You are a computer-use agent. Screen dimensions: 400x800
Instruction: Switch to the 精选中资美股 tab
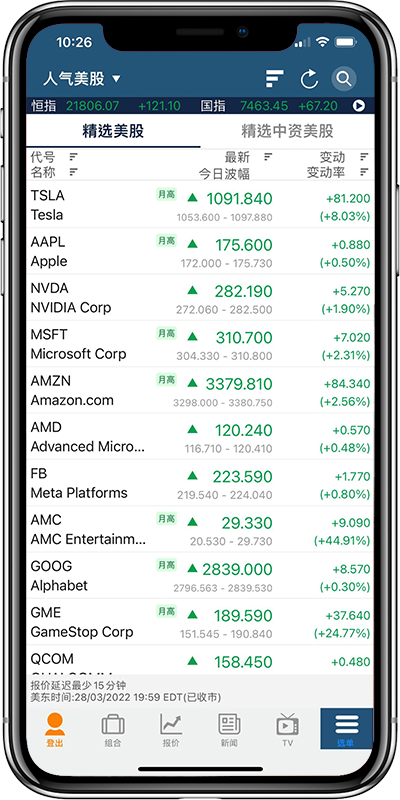pyautogui.click(x=287, y=131)
